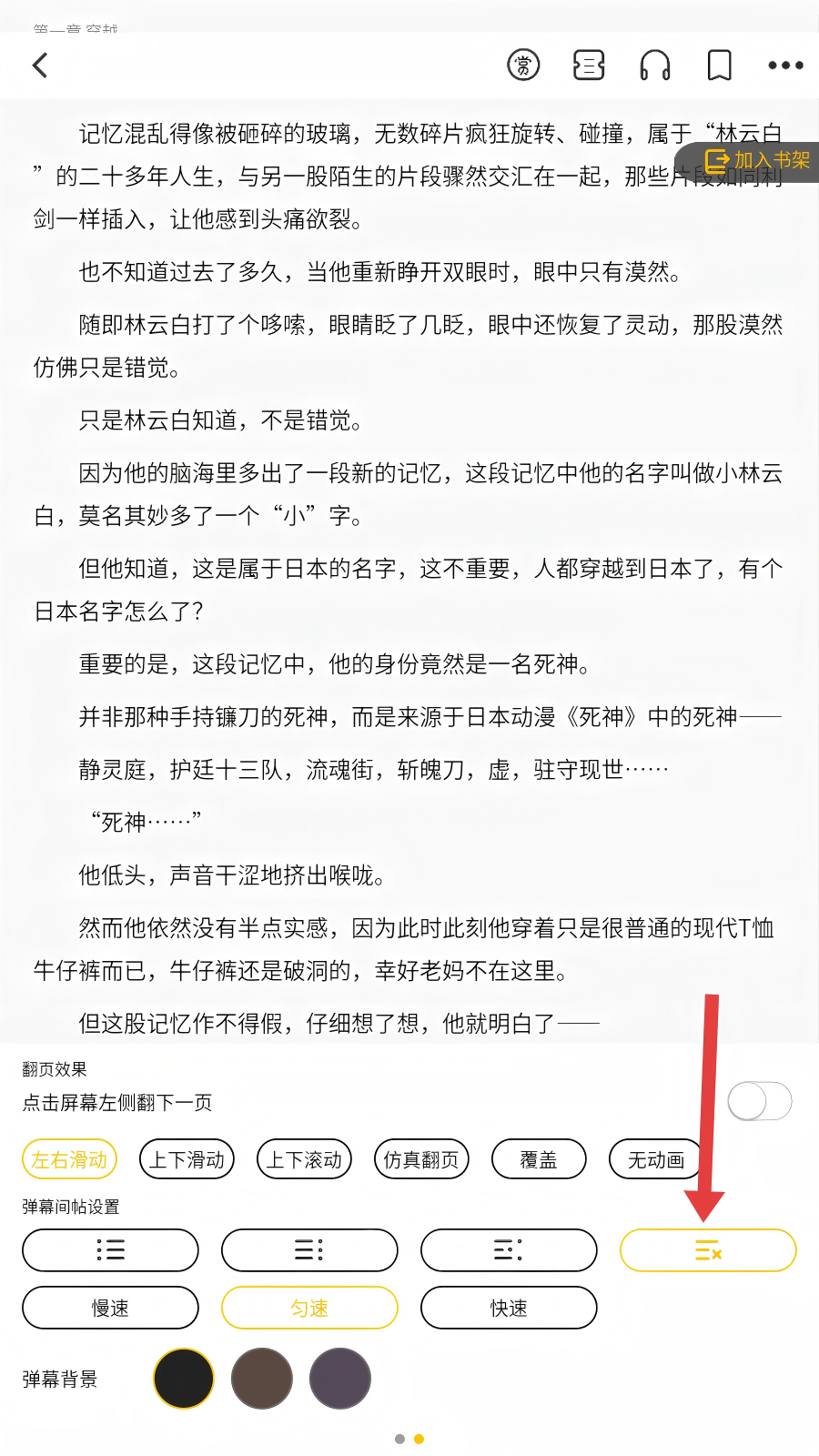Choose the brown danmaku background color

click(262, 1379)
